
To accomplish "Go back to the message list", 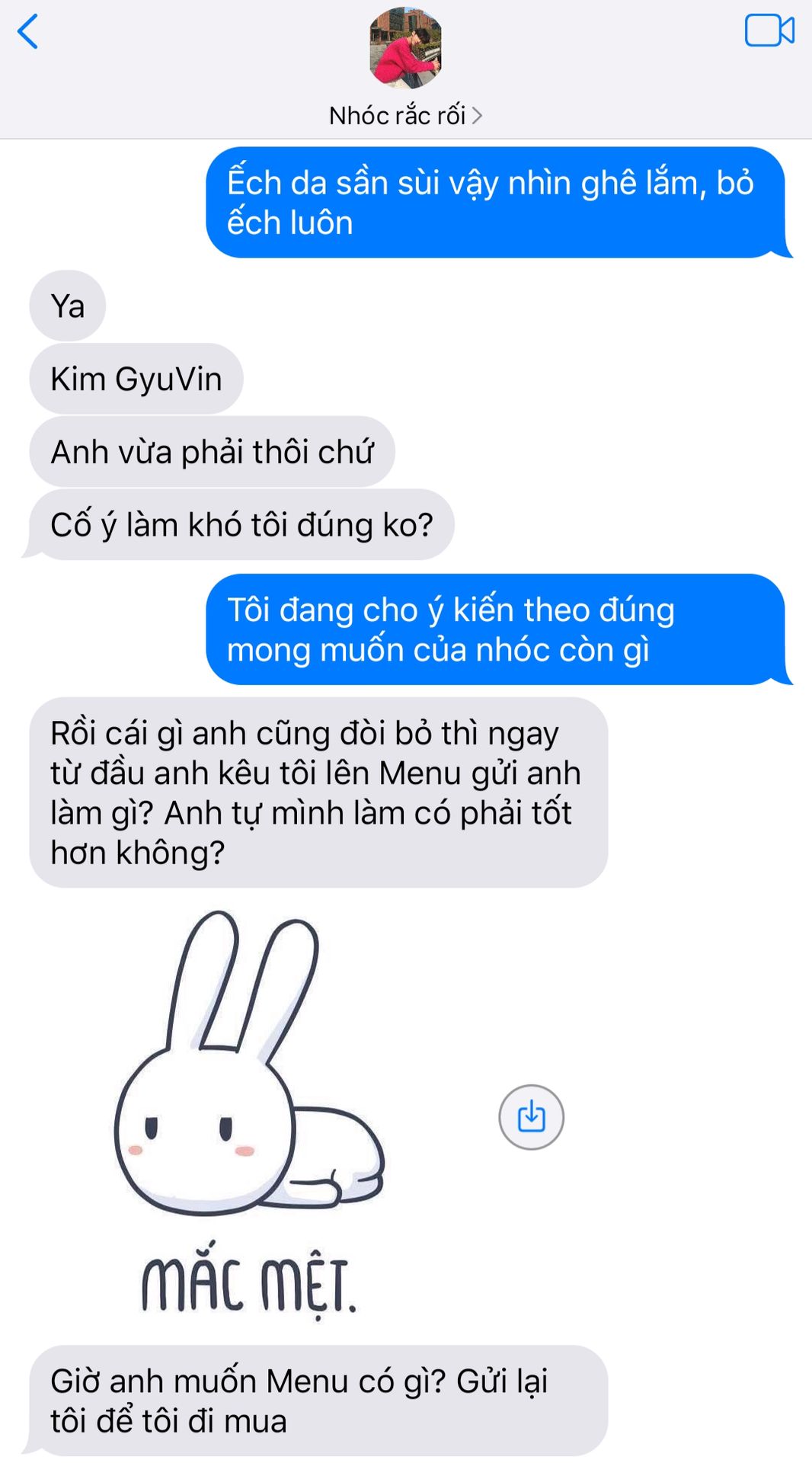I will [28, 32].
